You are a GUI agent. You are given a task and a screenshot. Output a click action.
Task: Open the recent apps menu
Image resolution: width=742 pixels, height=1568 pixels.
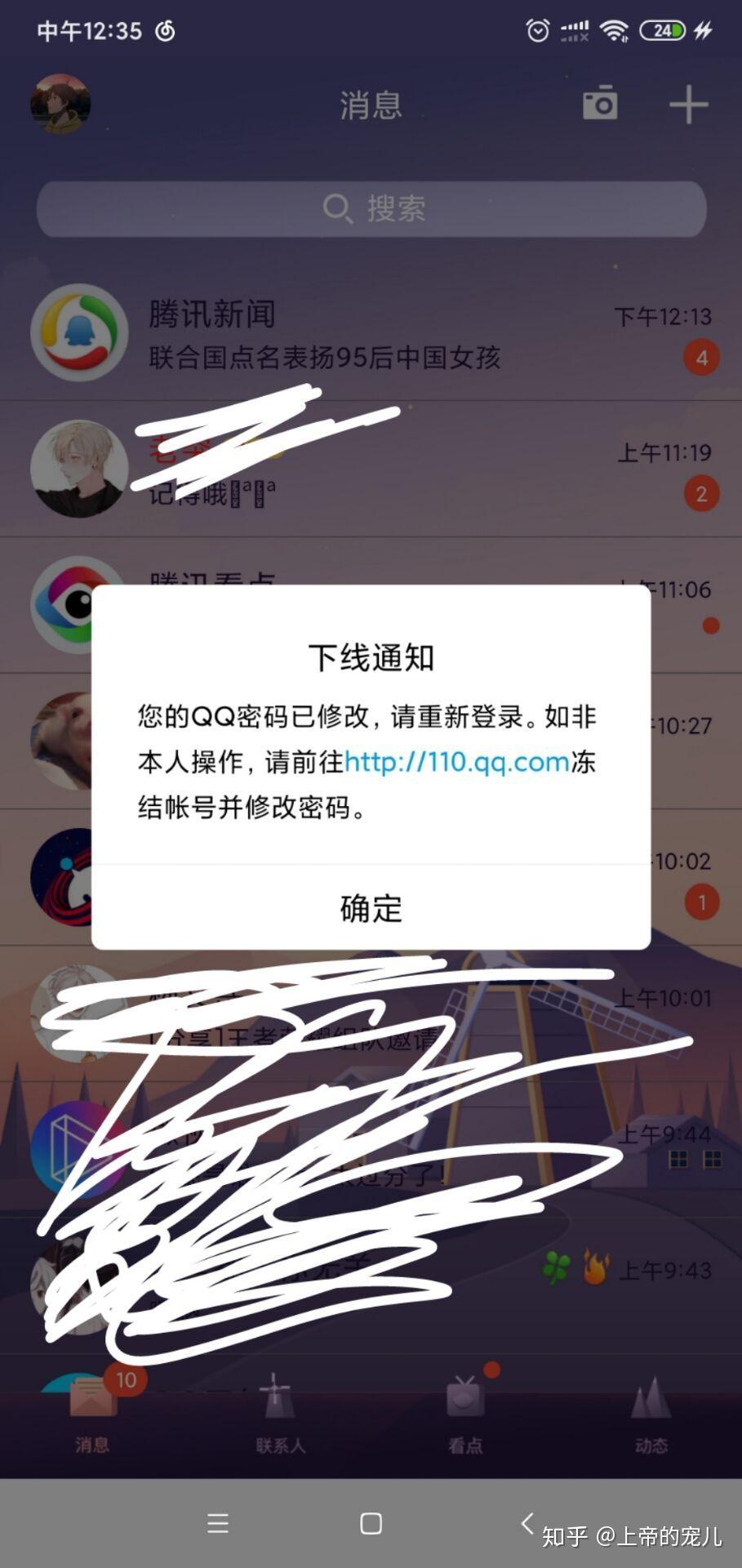click(218, 1523)
